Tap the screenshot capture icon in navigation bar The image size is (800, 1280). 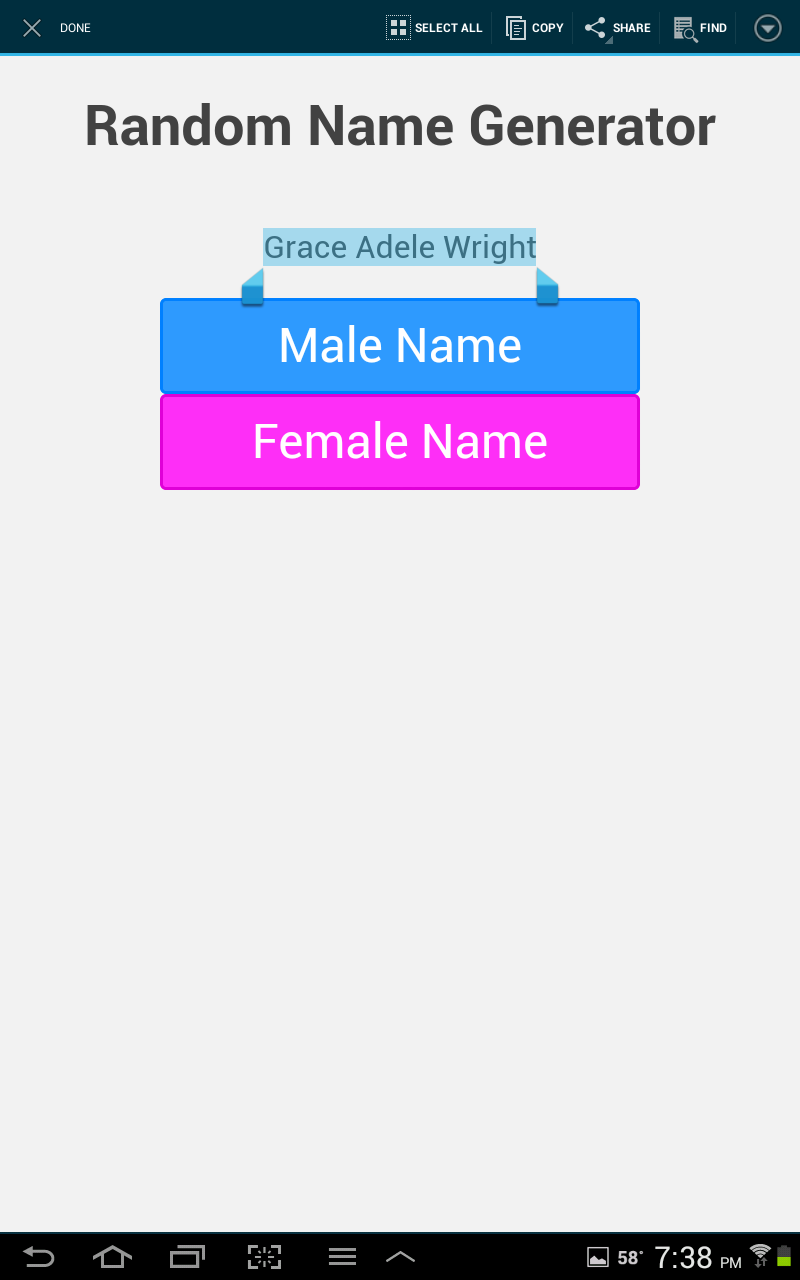tap(264, 1257)
